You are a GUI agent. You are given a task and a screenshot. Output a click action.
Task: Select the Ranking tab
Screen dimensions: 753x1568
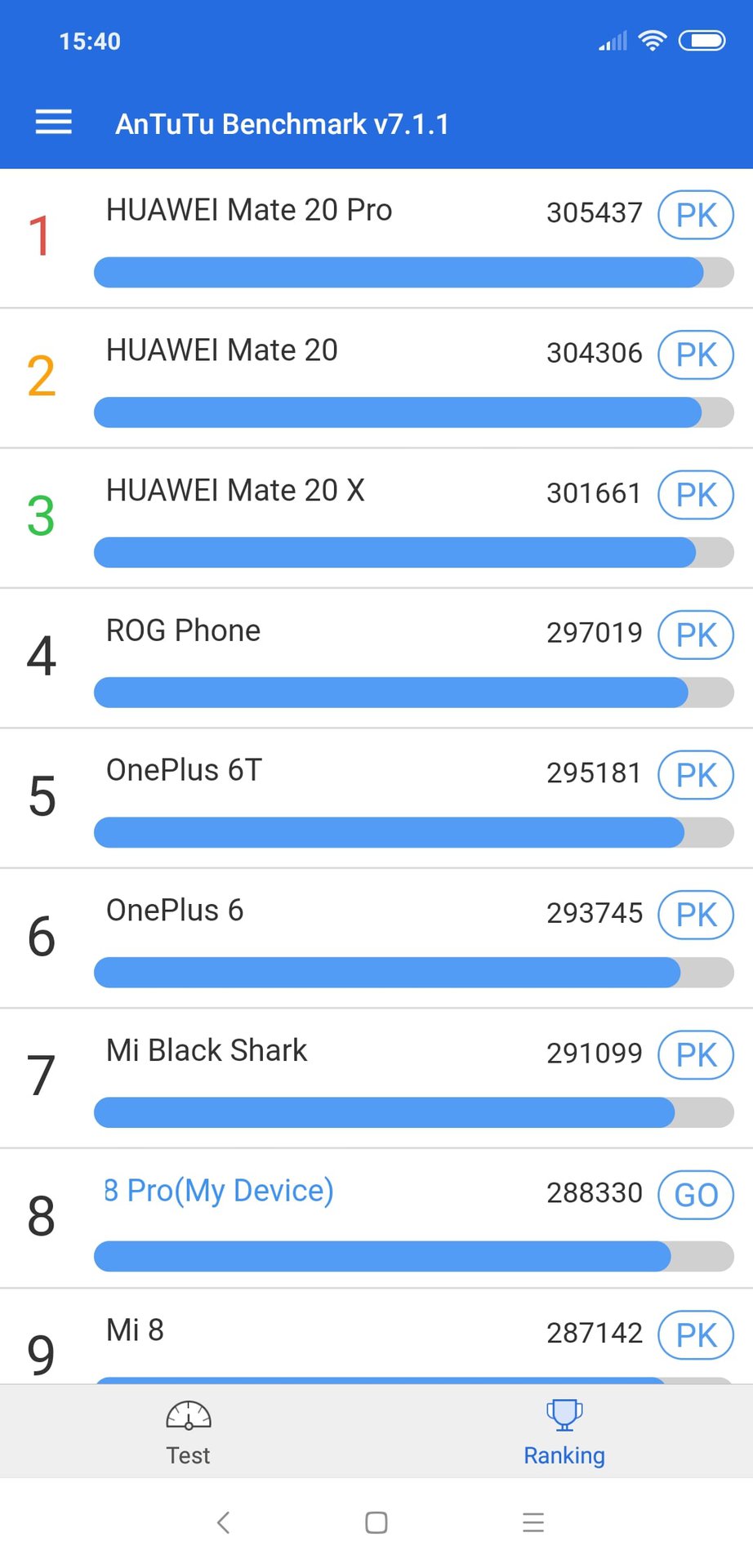[x=564, y=1432]
